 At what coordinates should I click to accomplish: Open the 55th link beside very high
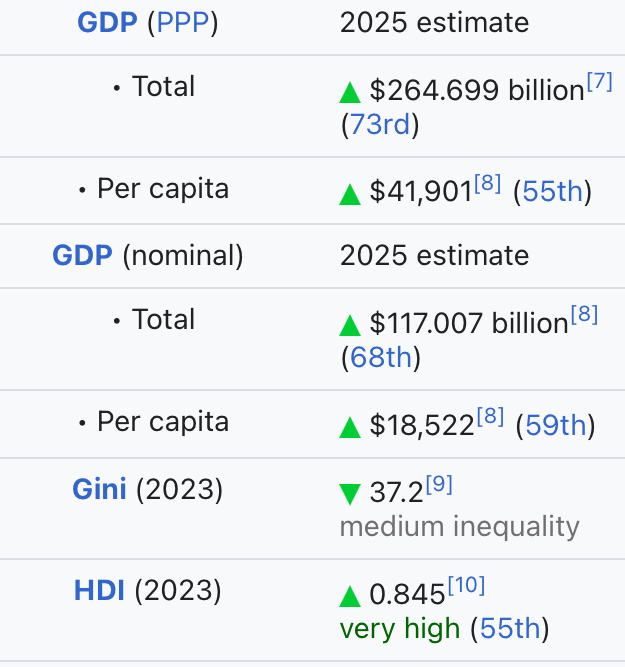pos(510,628)
